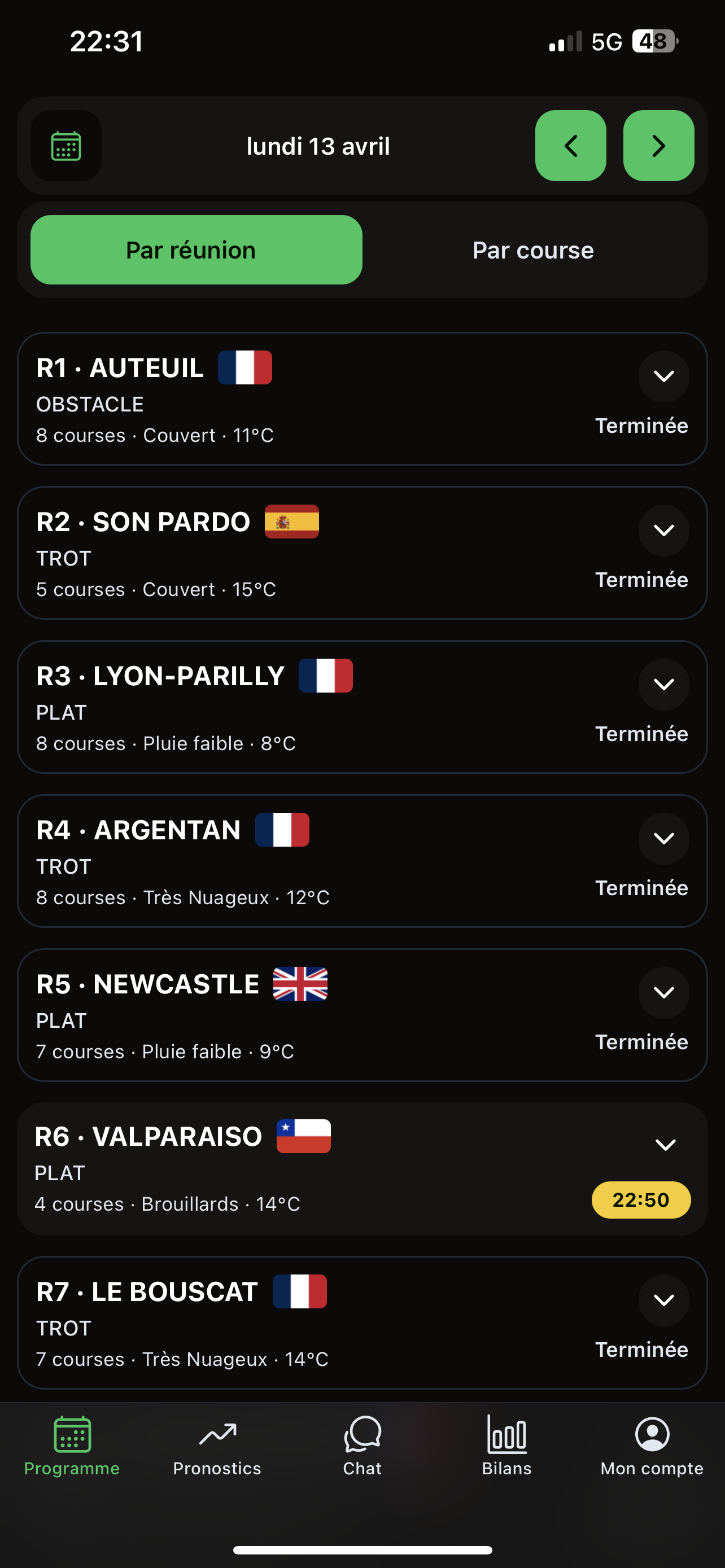725x1568 pixels.
Task: Expand the R1 AUTEUIL meeting details
Action: click(x=663, y=376)
